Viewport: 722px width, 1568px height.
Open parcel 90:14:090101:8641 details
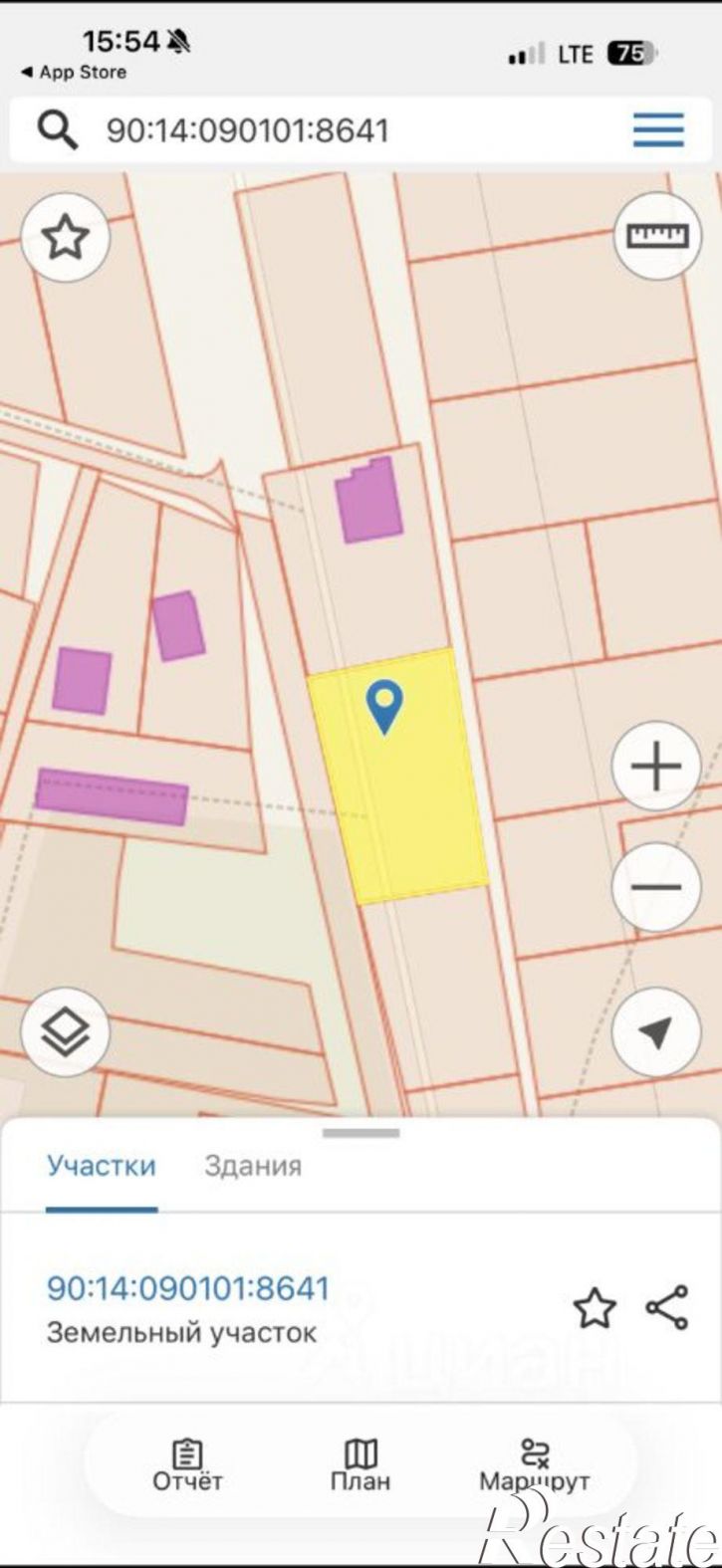coord(187,1288)
